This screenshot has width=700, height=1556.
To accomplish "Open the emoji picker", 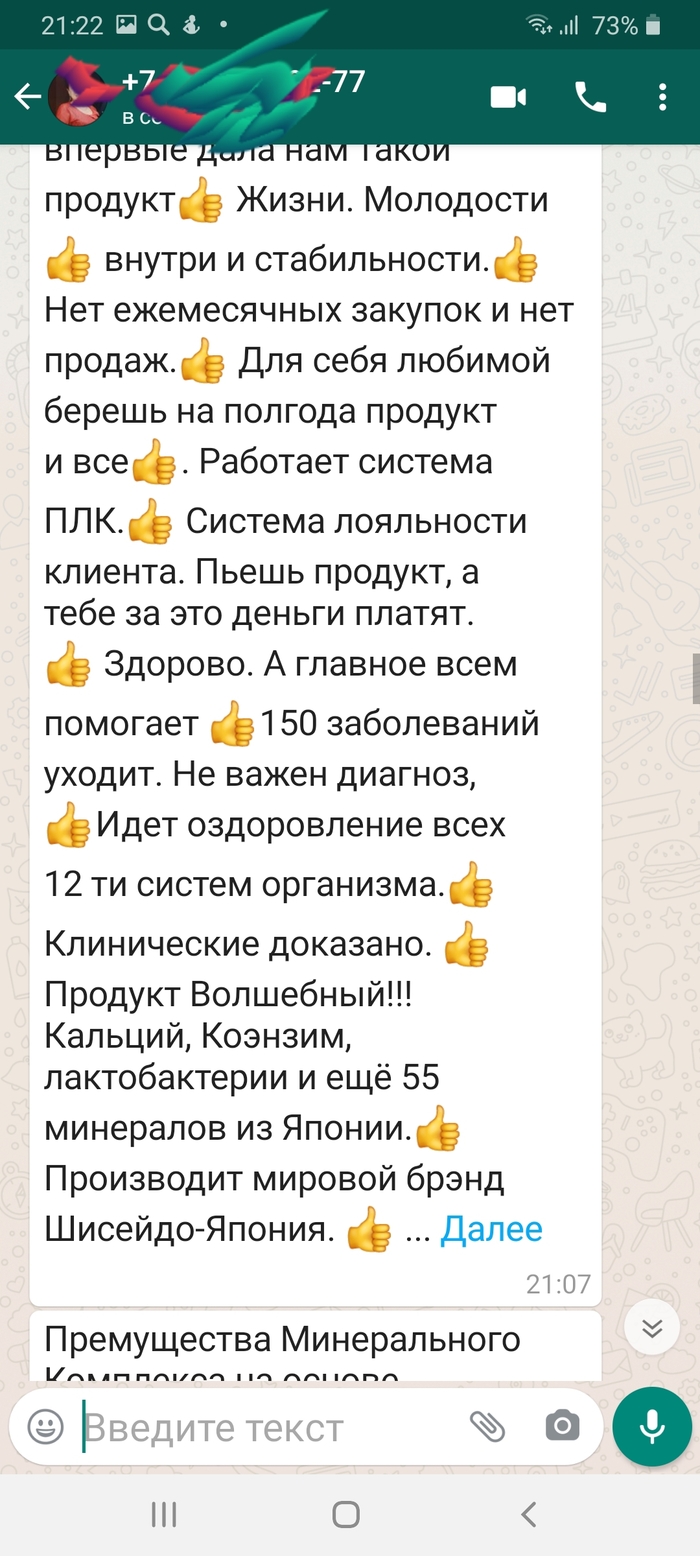I will coord(46,1426).
